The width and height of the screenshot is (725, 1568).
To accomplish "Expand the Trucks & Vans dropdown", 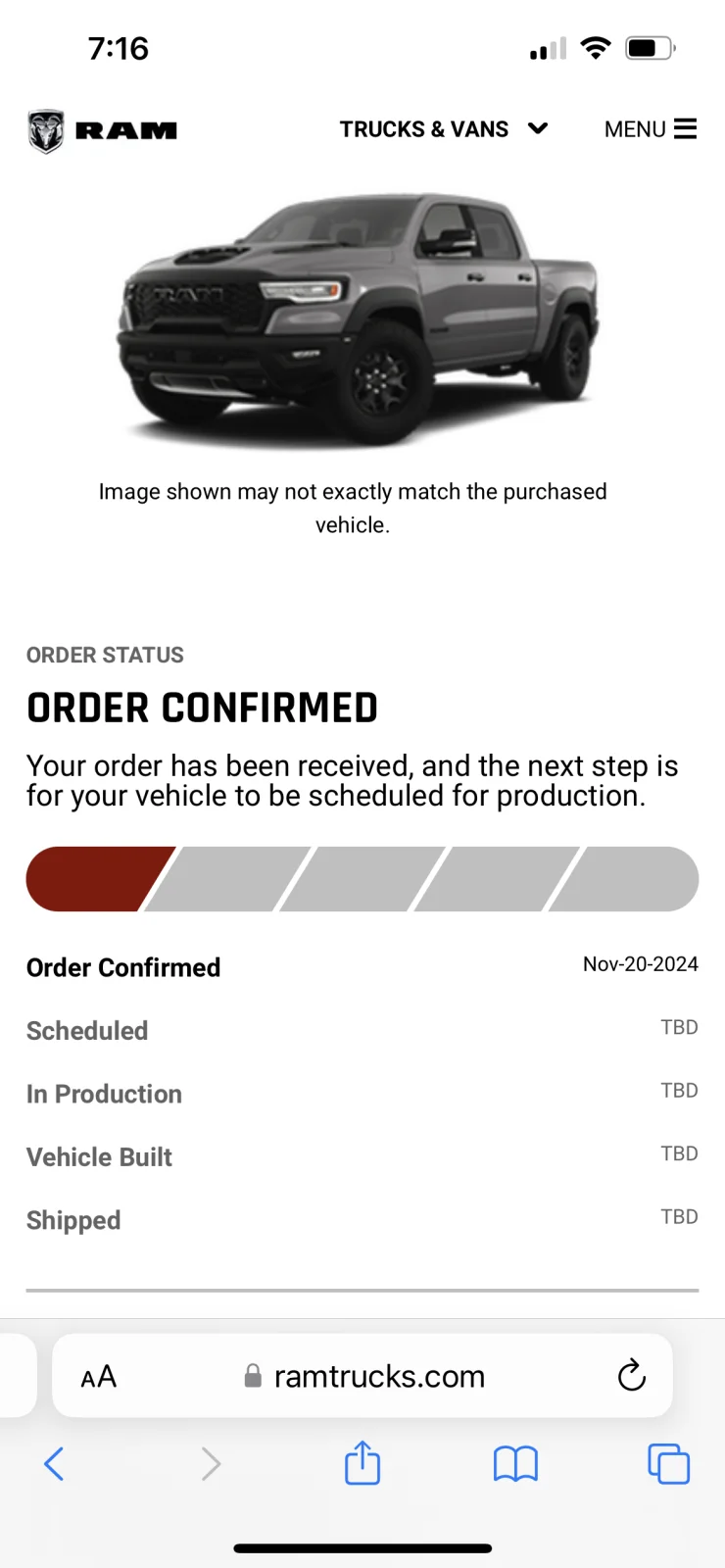I will [x=443, y=129].
